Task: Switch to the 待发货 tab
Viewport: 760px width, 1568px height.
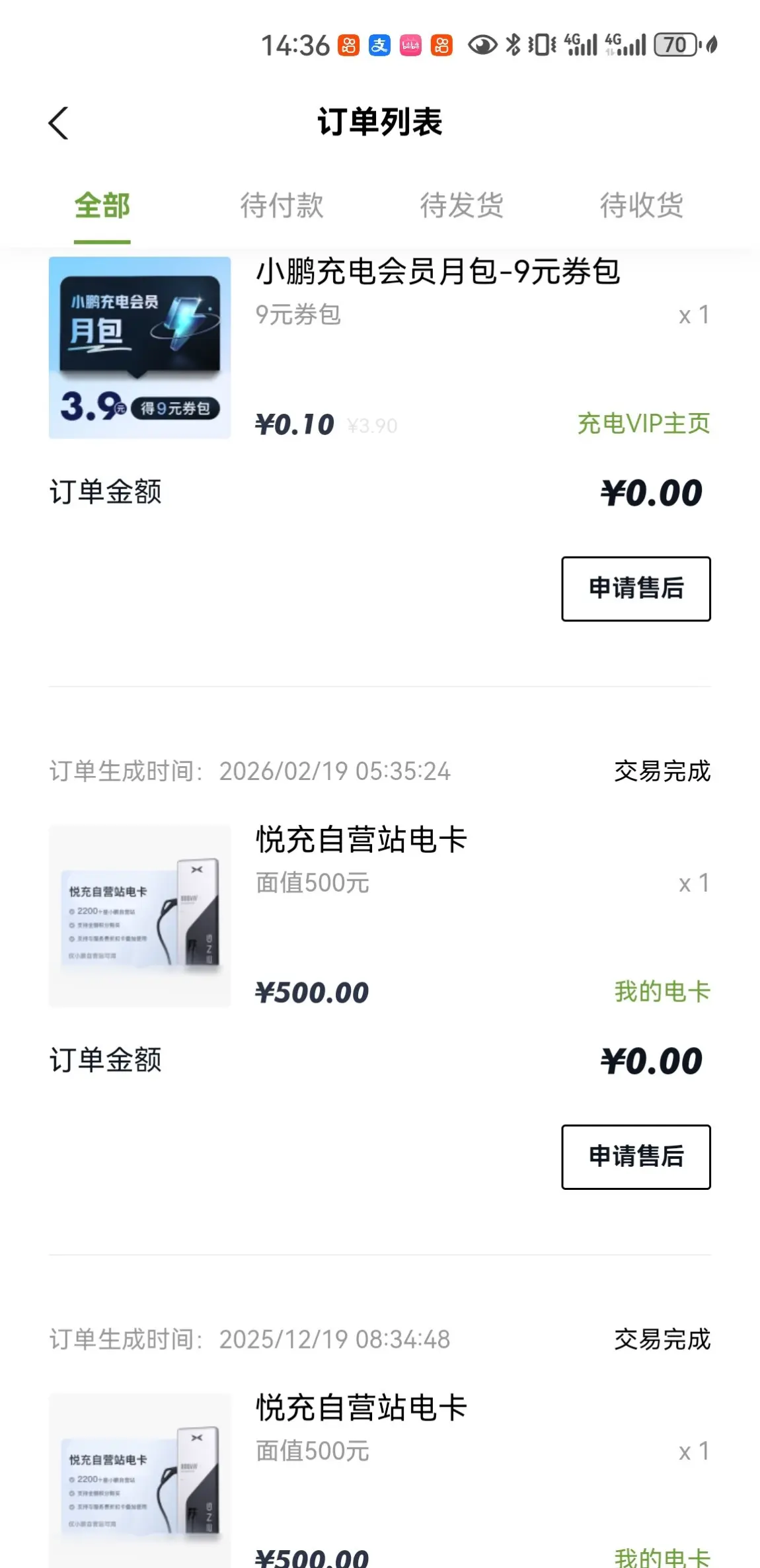Action: click(462, 206)
